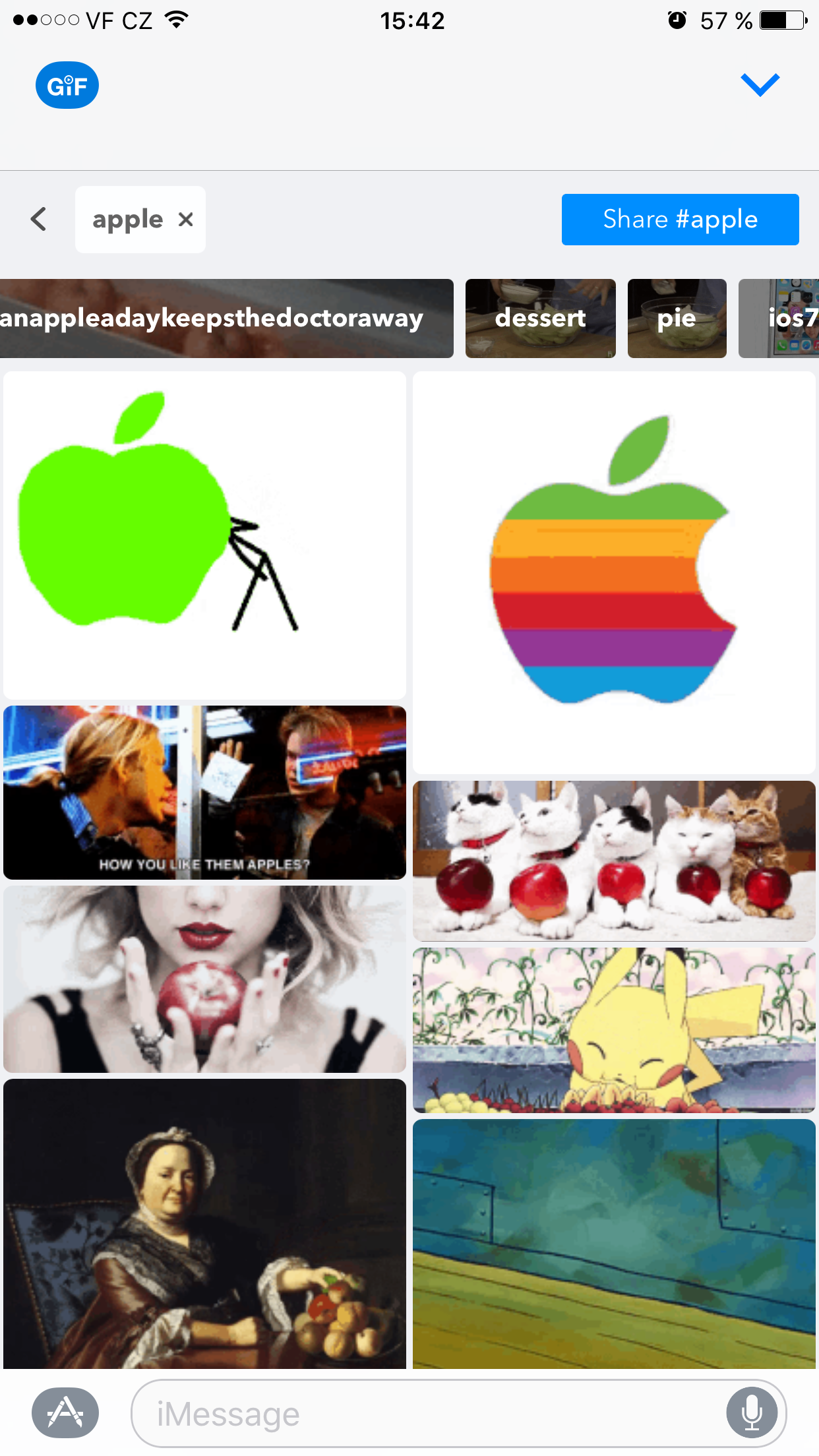The width and height of the screenshot is (819, 1456).
Task: Clear the apple search term
Action: click(186, 220)
